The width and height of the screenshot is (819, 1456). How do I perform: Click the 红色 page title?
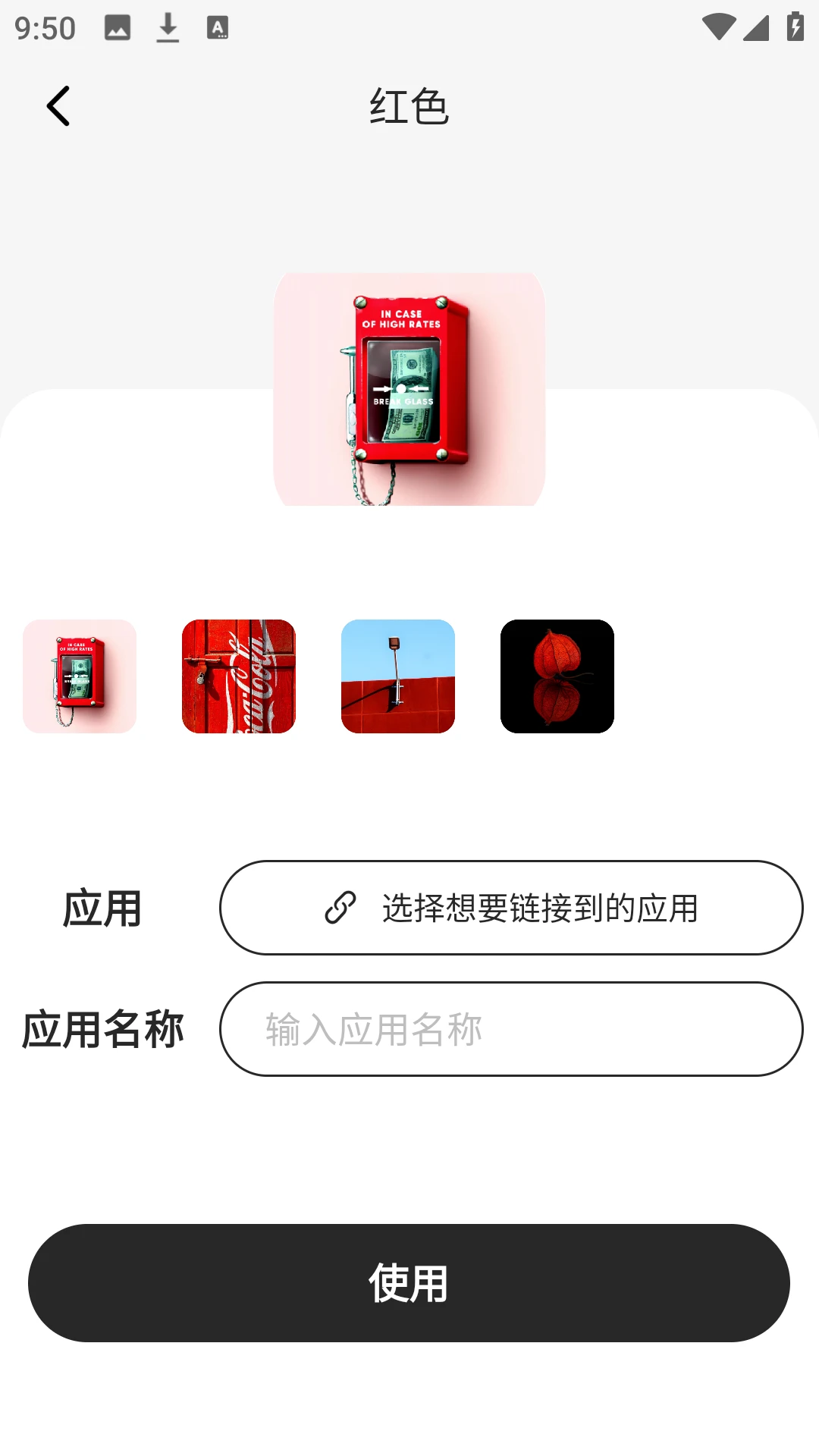pyautogui.click(x=409, y=107)
